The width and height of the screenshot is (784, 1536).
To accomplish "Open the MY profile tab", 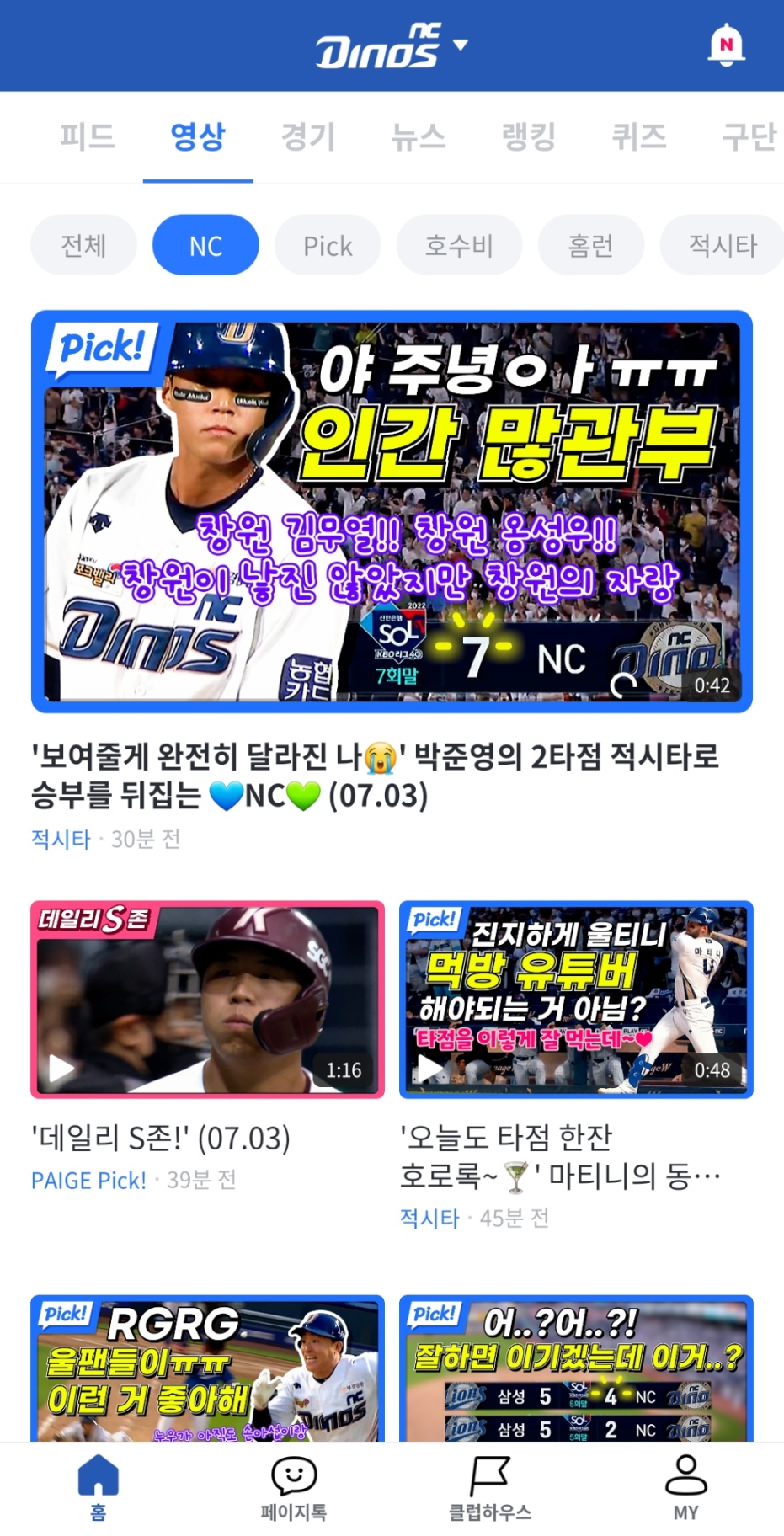I will click(685, 1489).
